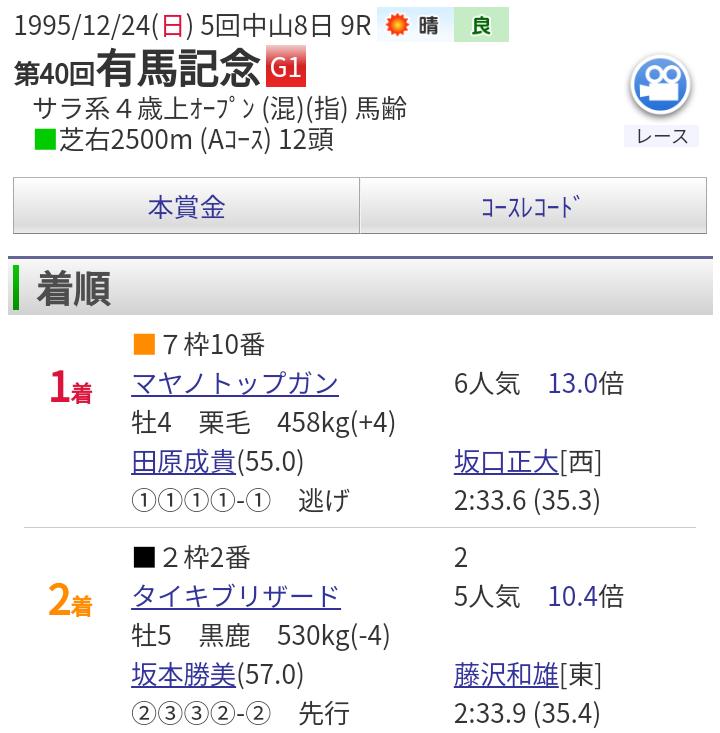720x733 pixels.
Task: View jockey 田原成貴 profile
Action: [183, 462]
